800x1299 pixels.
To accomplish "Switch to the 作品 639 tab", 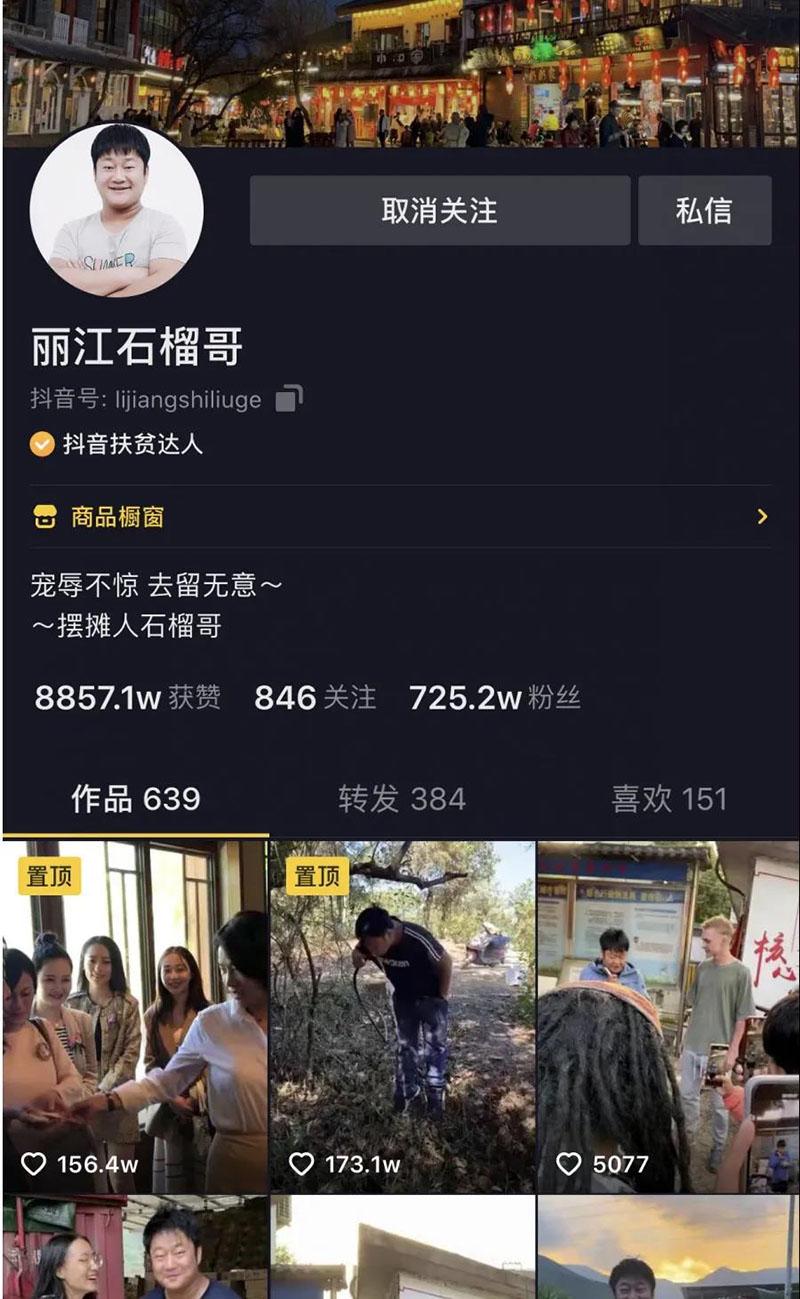I will pos(135,799).
